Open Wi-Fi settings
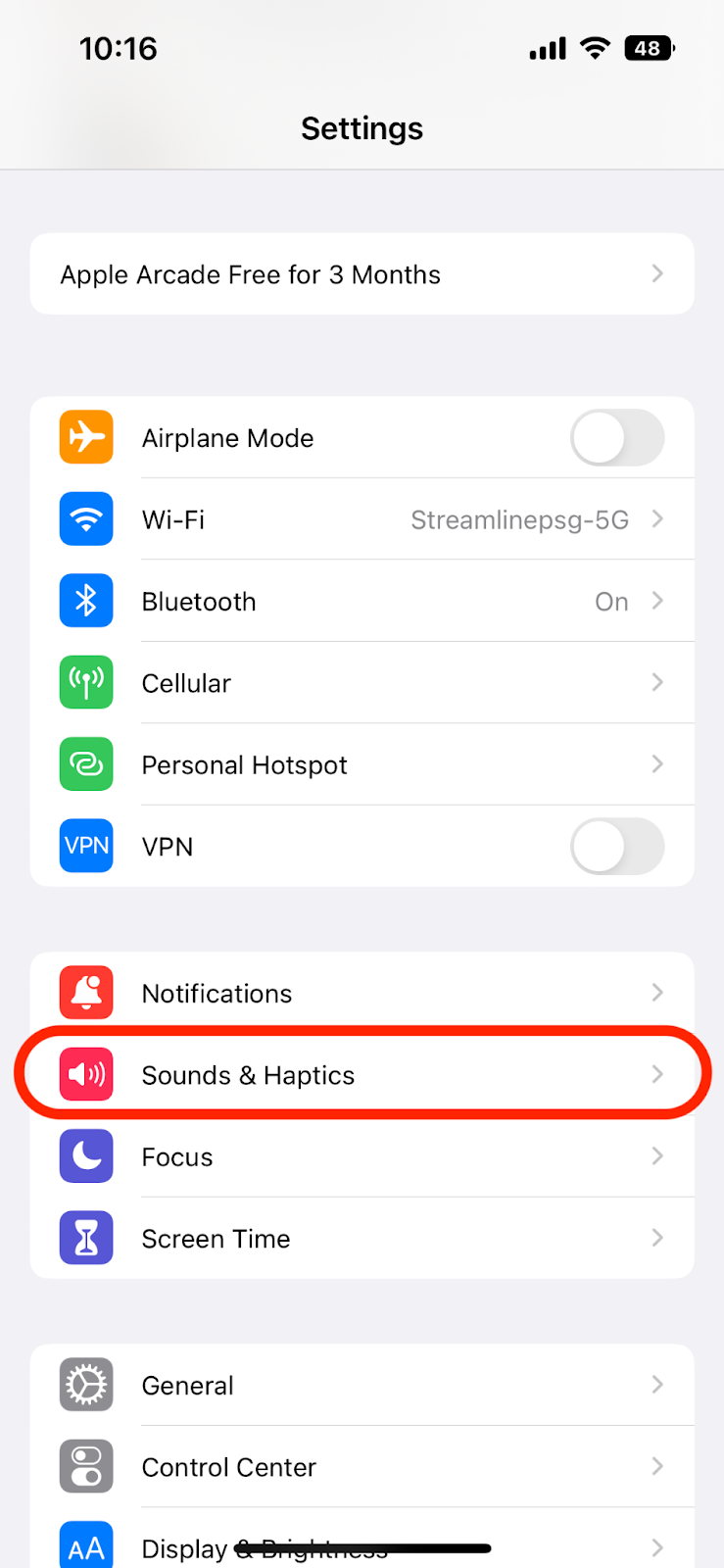724x1568 pixels. pos(362,519)
